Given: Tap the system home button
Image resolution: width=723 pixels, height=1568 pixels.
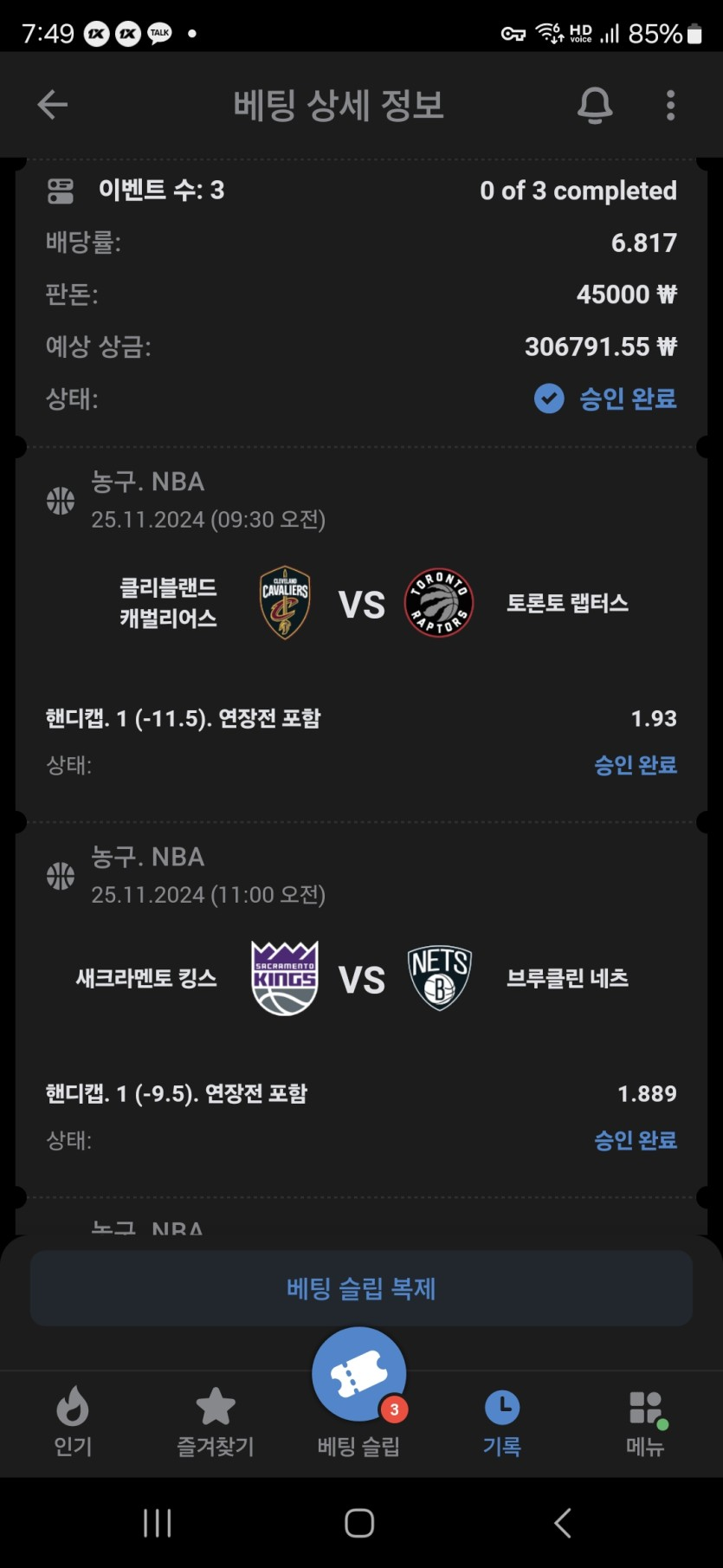Looking at the screenshot, I should (x=359, y=1523).
